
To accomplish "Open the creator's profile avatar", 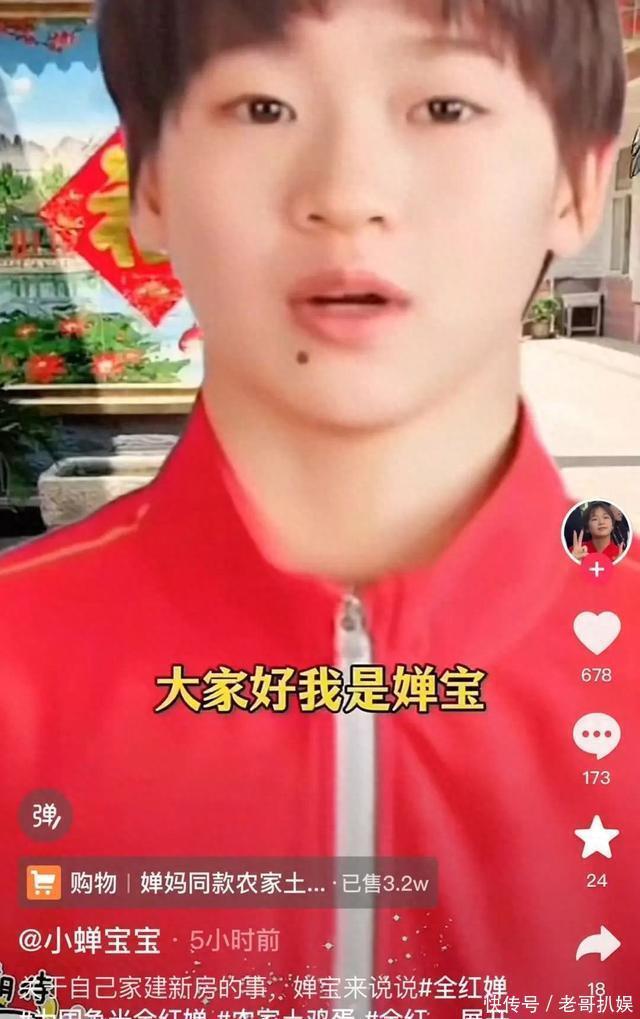I will pyautogui.click(x=596, y=531).
